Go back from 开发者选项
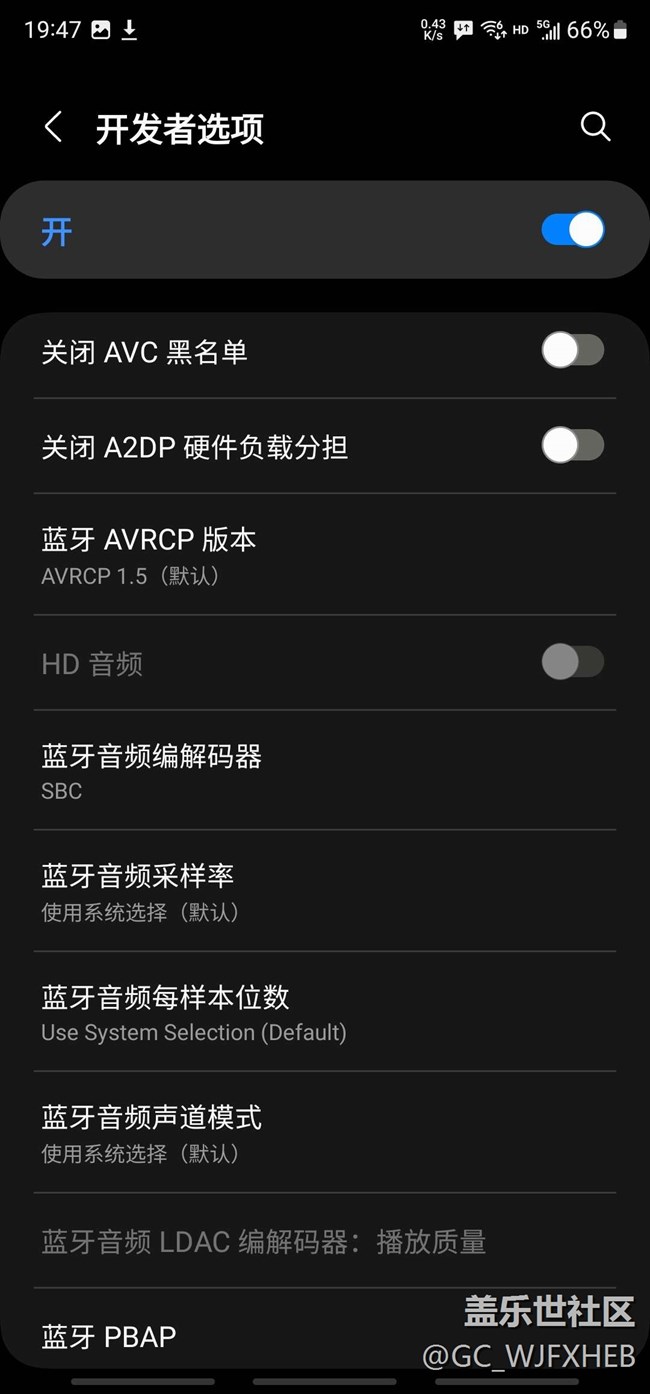Viewport: 650px width, 1394px height. pos(54,128)
